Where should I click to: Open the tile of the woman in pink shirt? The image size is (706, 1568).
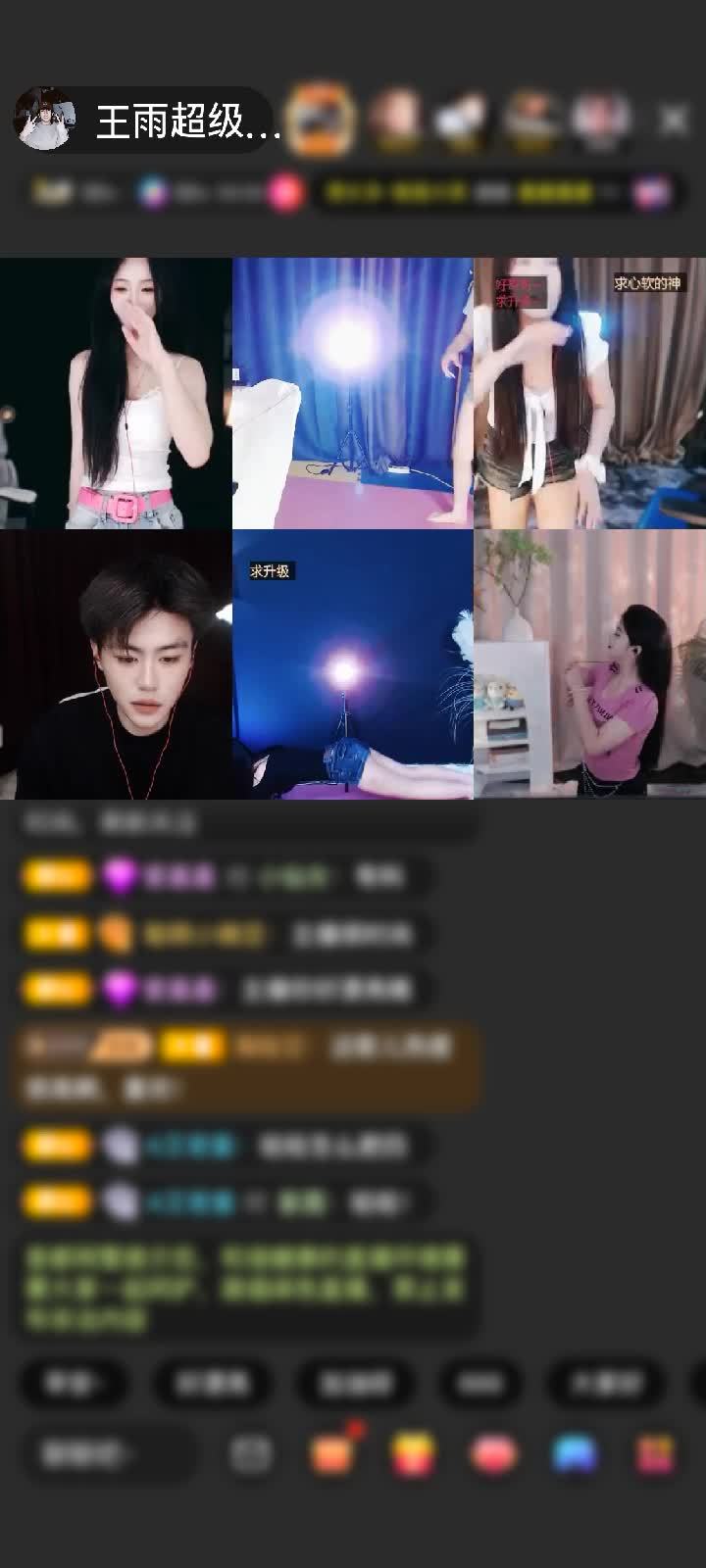589,664
